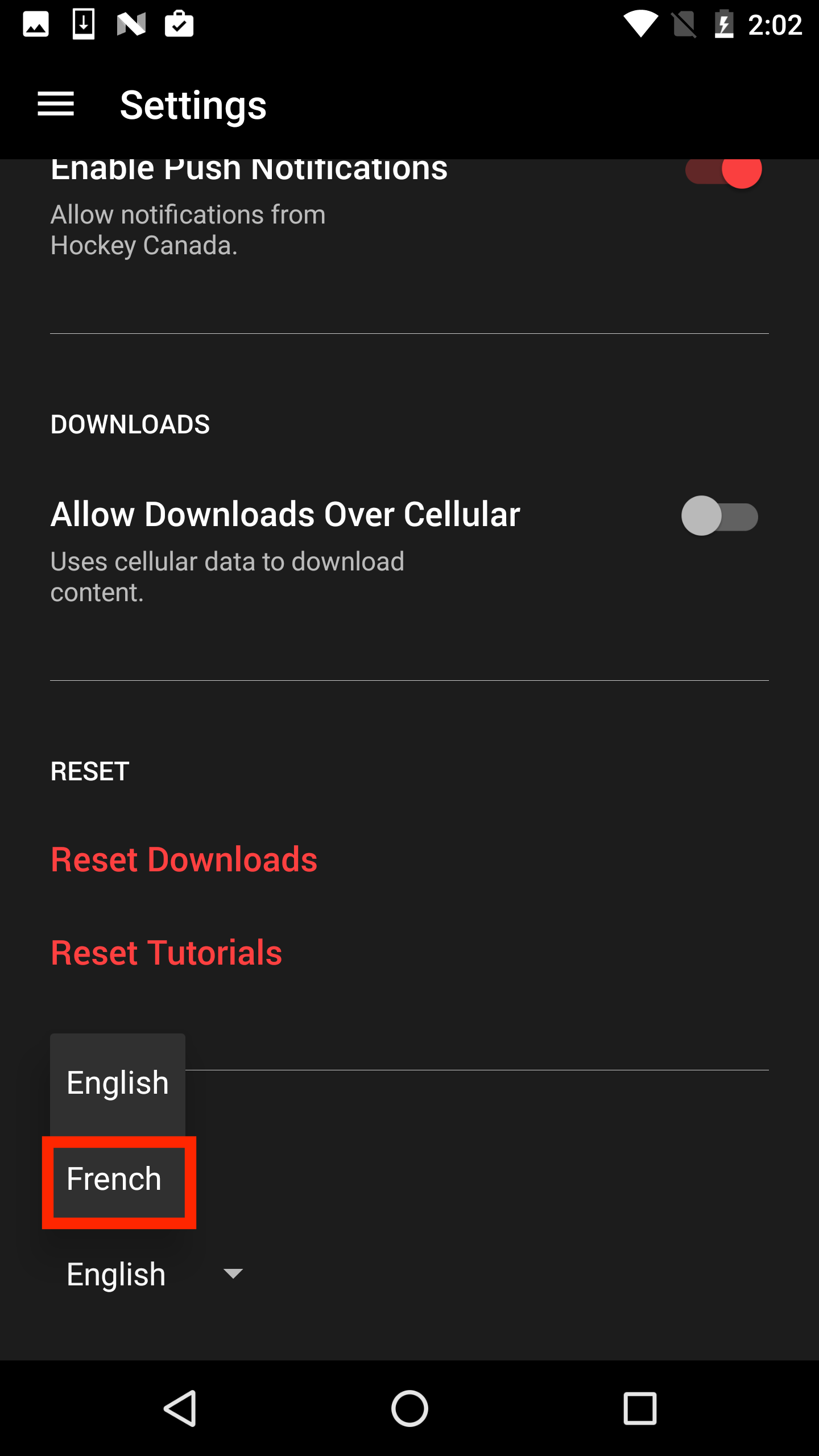Screen dimensions: 819x1456
Task: Go to the home screen
Action: [x=409, y=1409]
